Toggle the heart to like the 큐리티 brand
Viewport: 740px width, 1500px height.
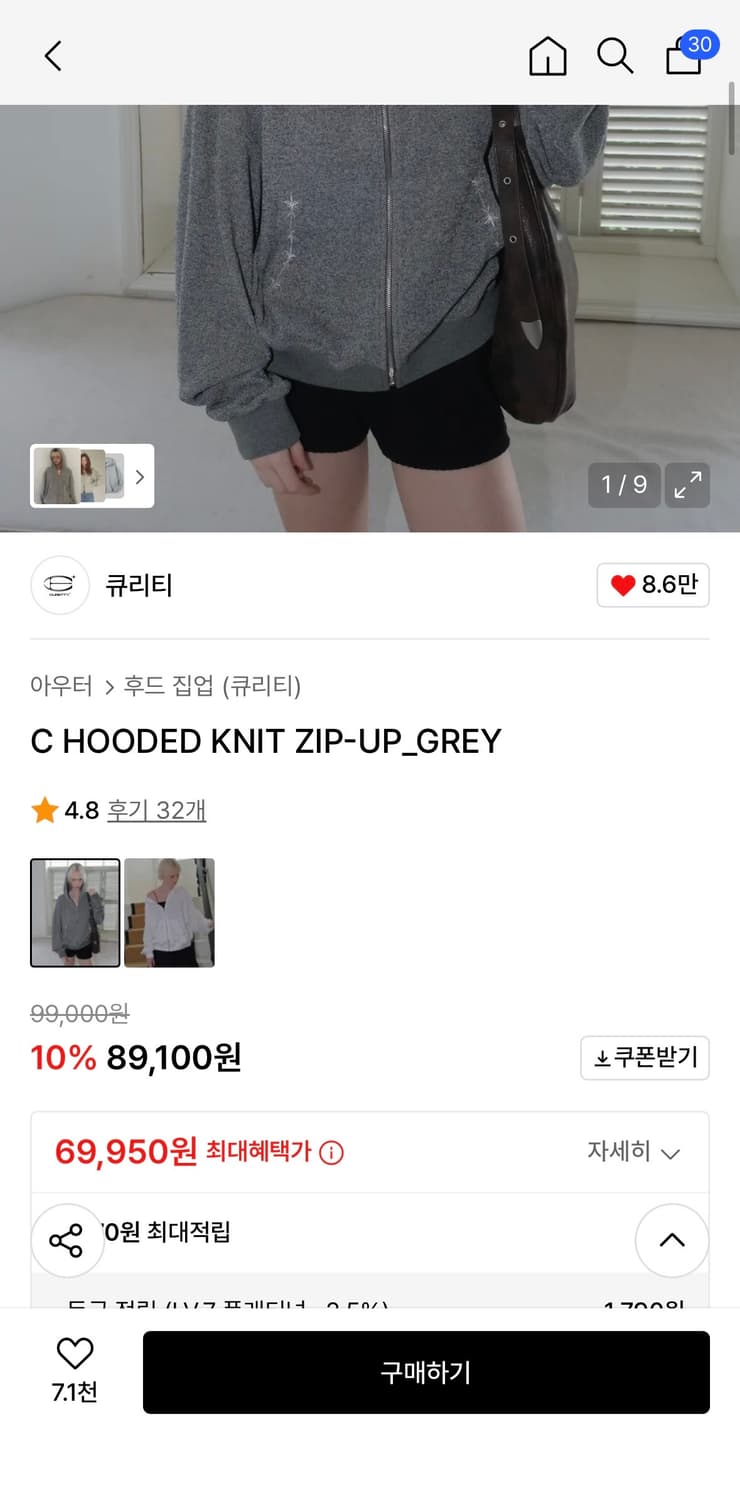click(x=653, y=585)
